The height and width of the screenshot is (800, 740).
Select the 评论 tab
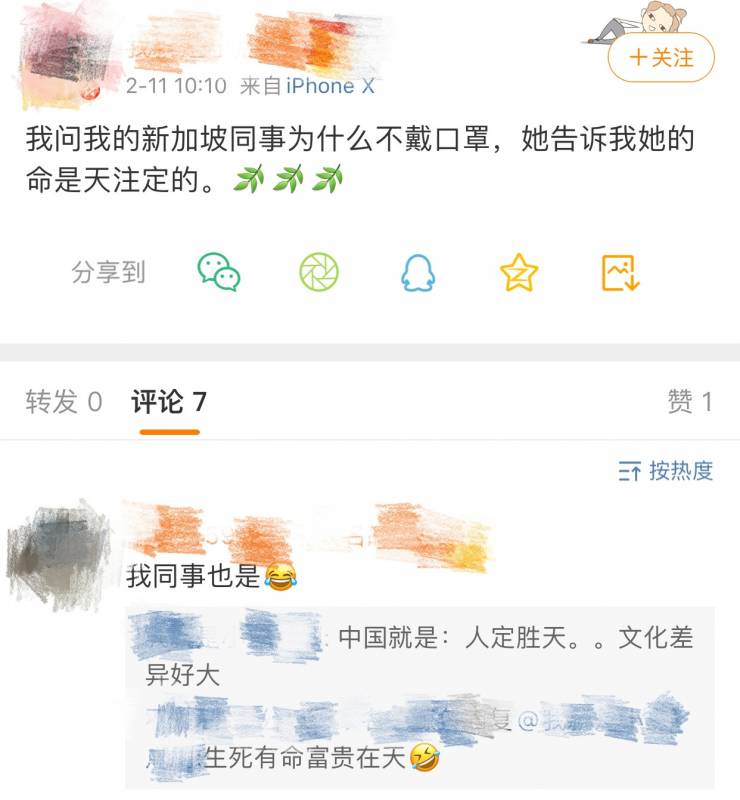(x=169, y=402)
